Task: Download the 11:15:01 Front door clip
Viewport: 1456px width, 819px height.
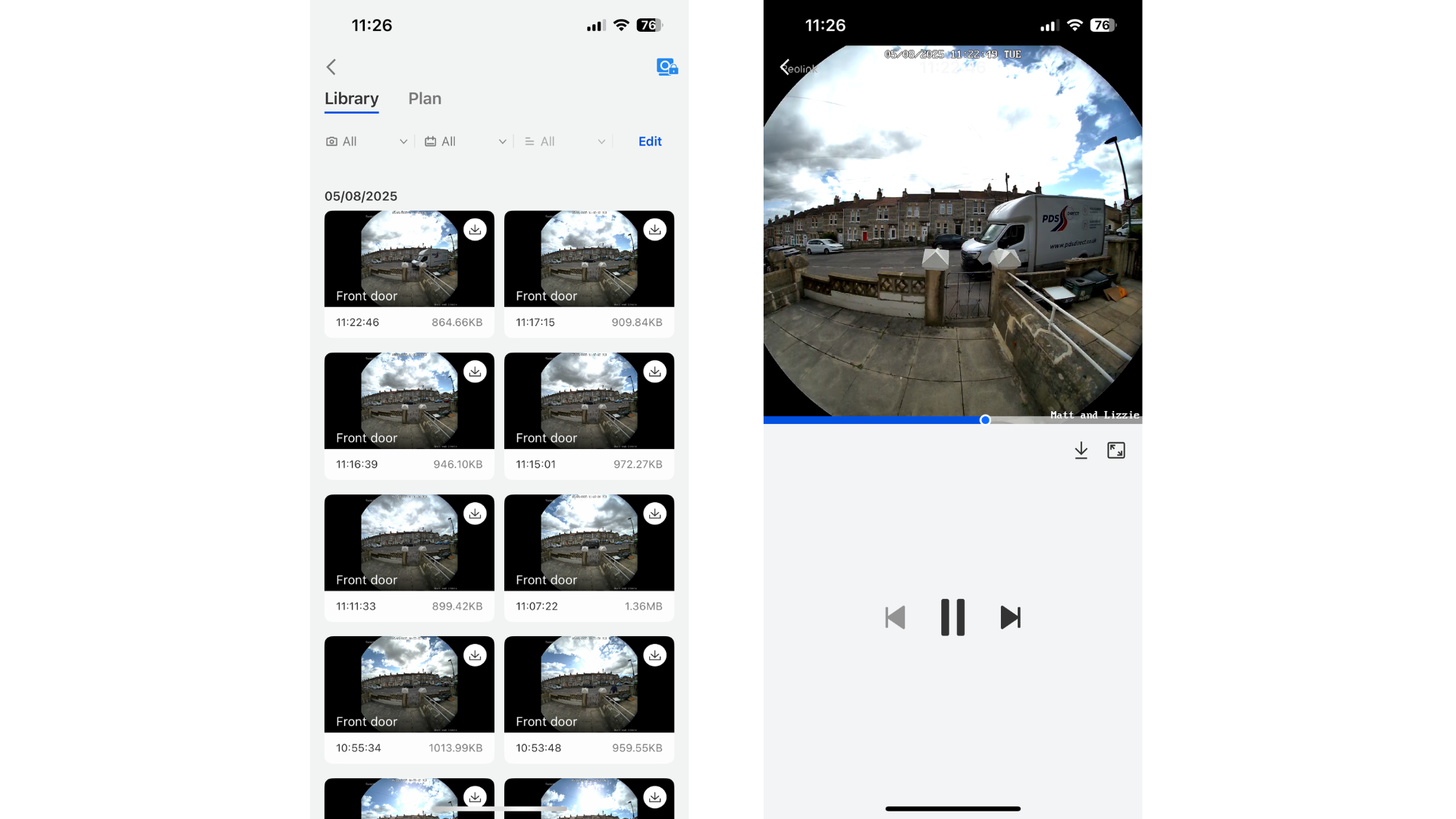Action: click(x=655, y=372)
